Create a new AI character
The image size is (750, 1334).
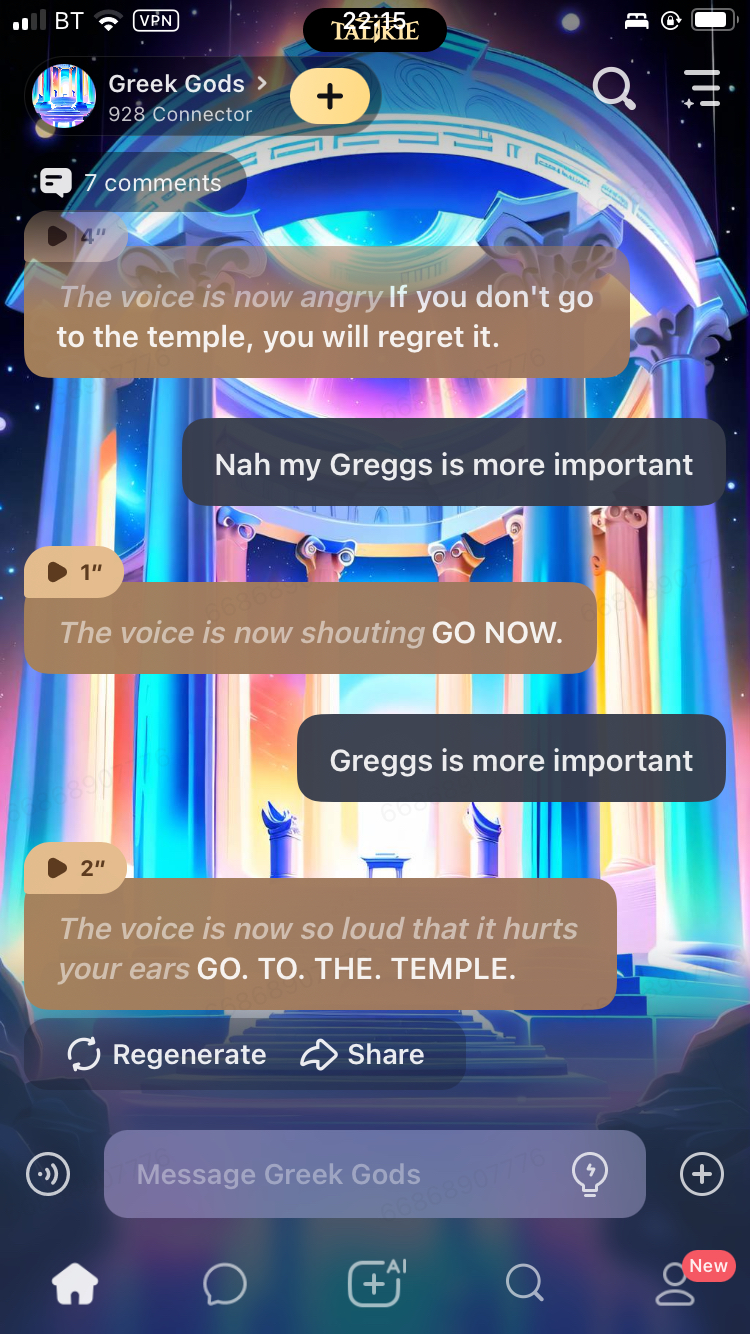point(375,1283)
